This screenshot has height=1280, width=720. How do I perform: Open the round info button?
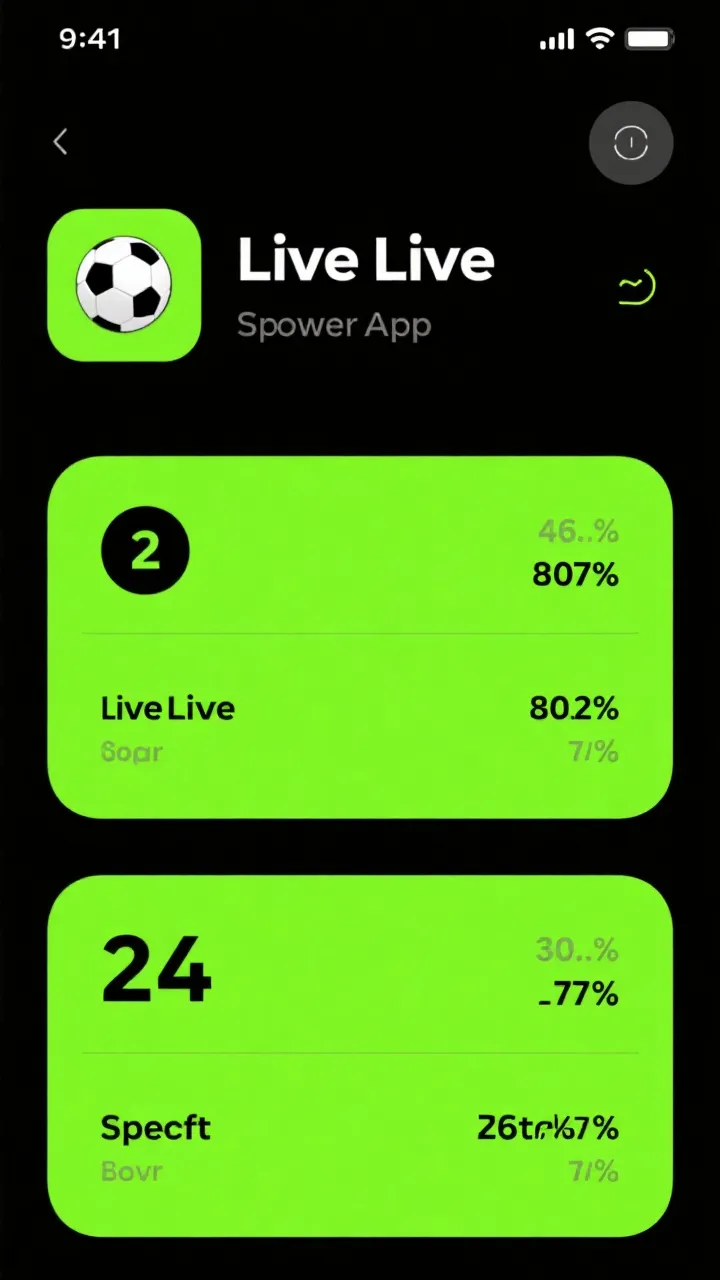click(x=631, y=144)
